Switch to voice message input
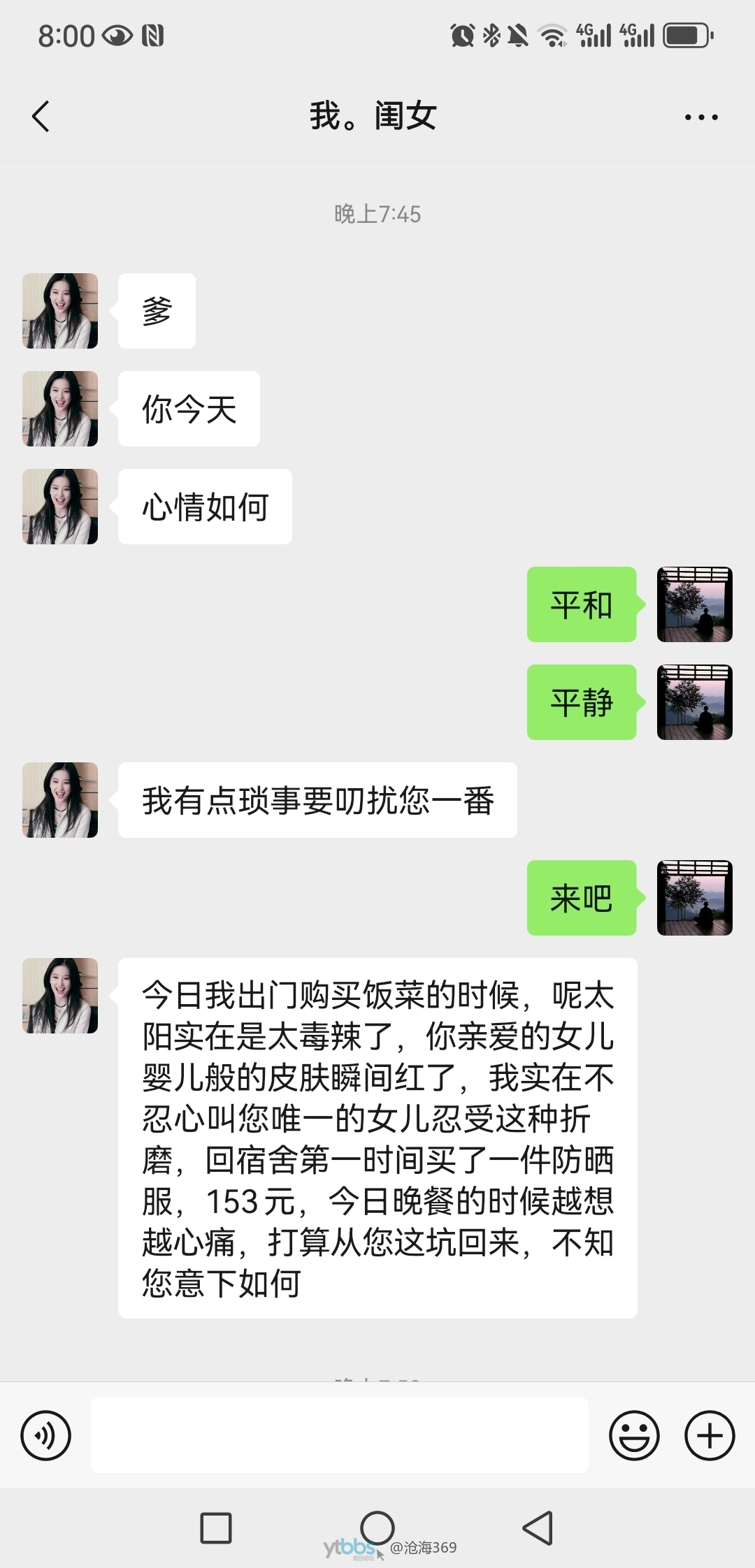The height and width of the screenshot is (1568, 755). [x=46, y=1436]
